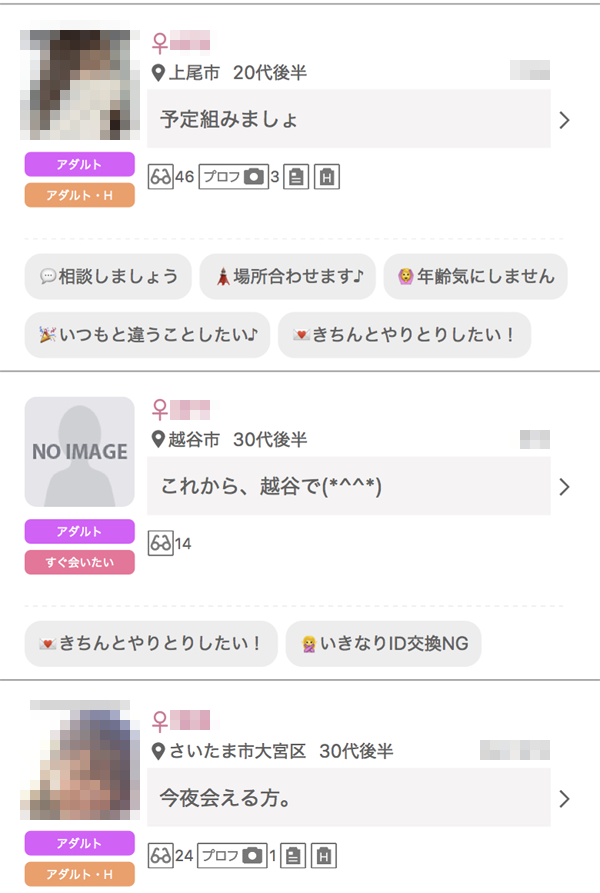Open the post 今夜会える方。

click(348, 798)
